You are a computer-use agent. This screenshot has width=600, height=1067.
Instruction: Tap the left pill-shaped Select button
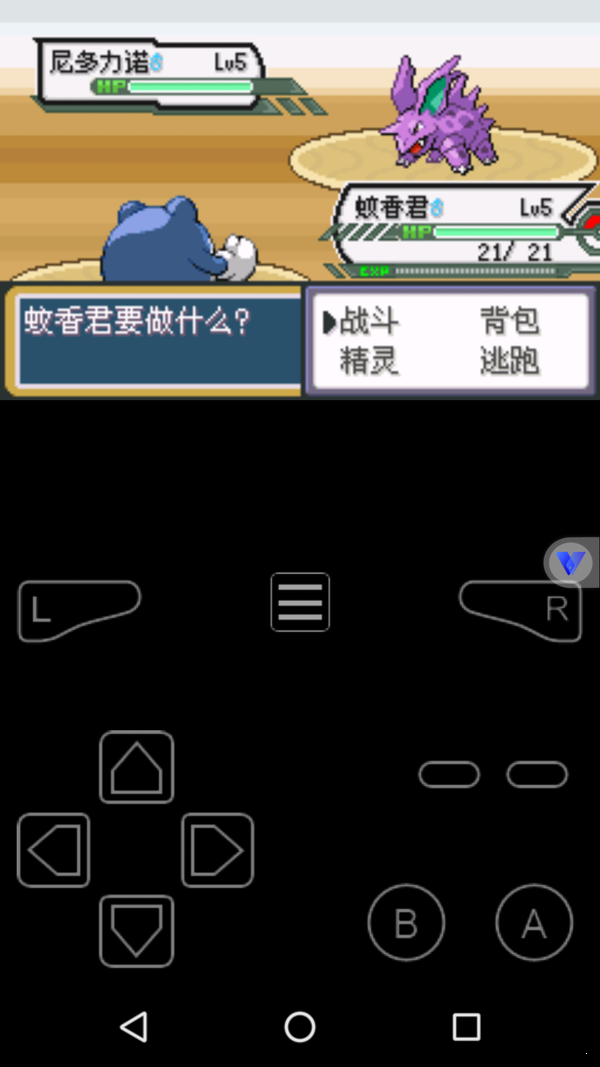(x=449, y=774)
